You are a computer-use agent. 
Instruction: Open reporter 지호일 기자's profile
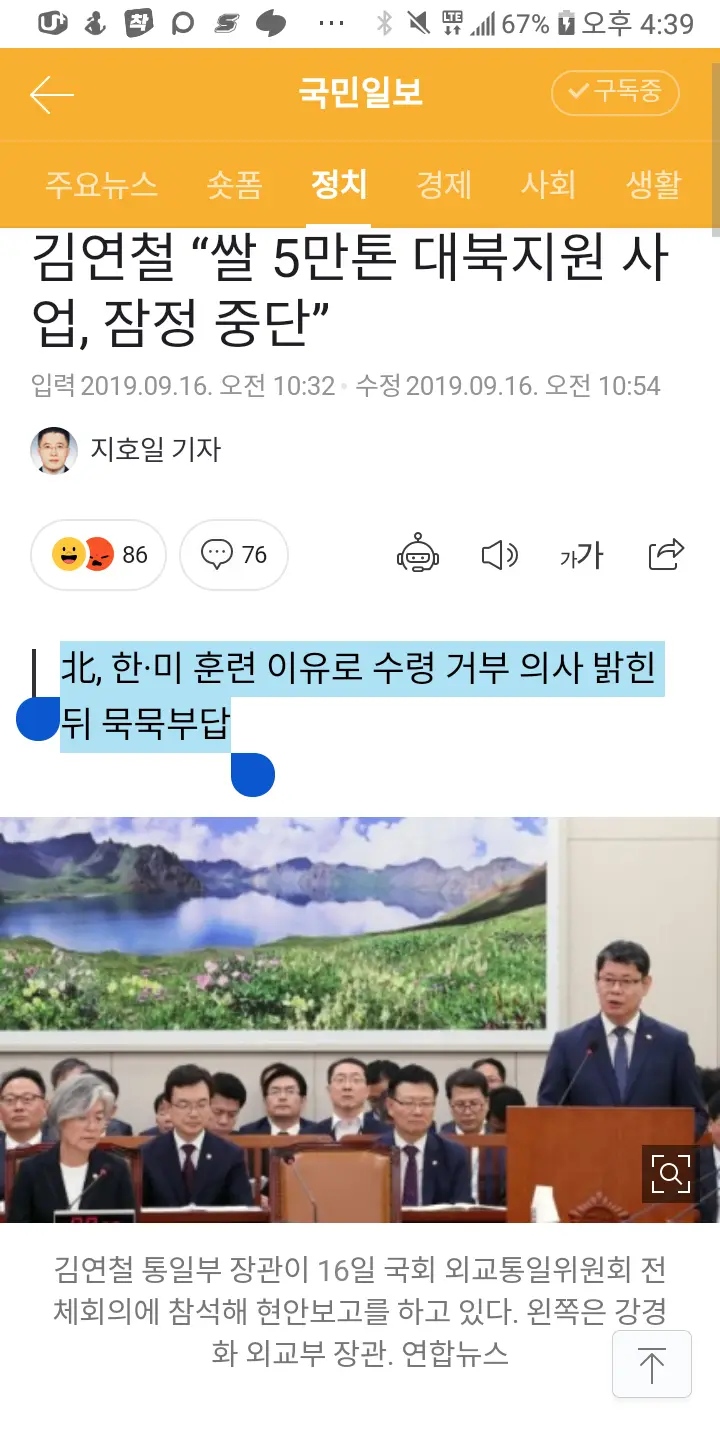(x=126, y=450)
